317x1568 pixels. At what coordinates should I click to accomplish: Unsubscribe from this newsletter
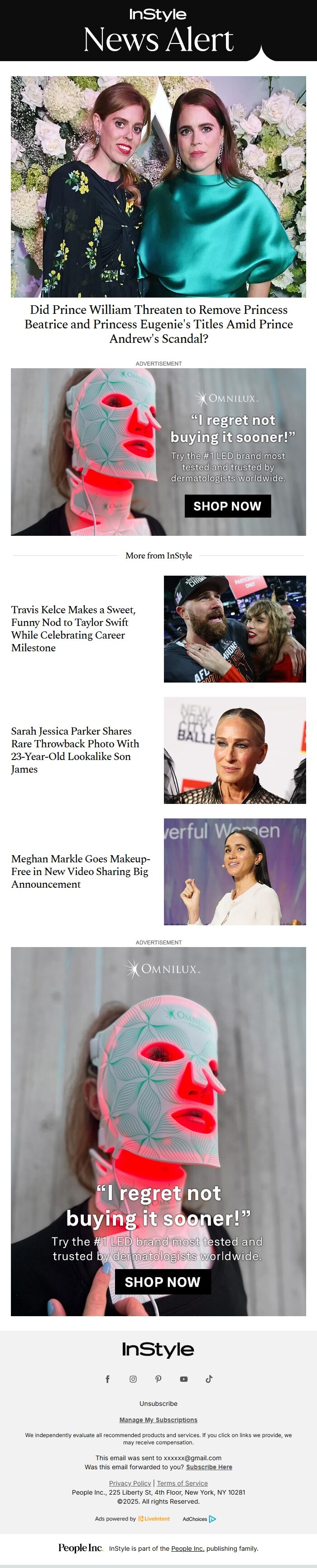[158, 1403]
